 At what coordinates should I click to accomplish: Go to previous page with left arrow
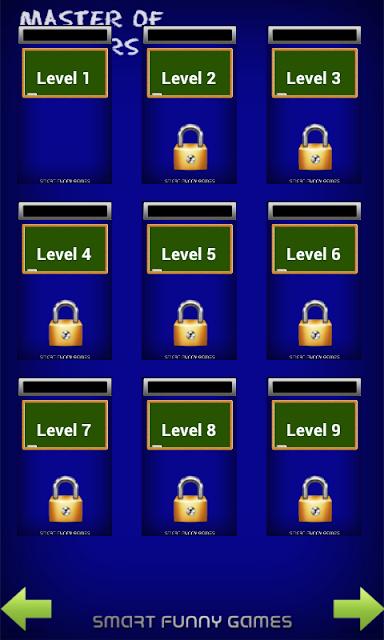point(26,609)
